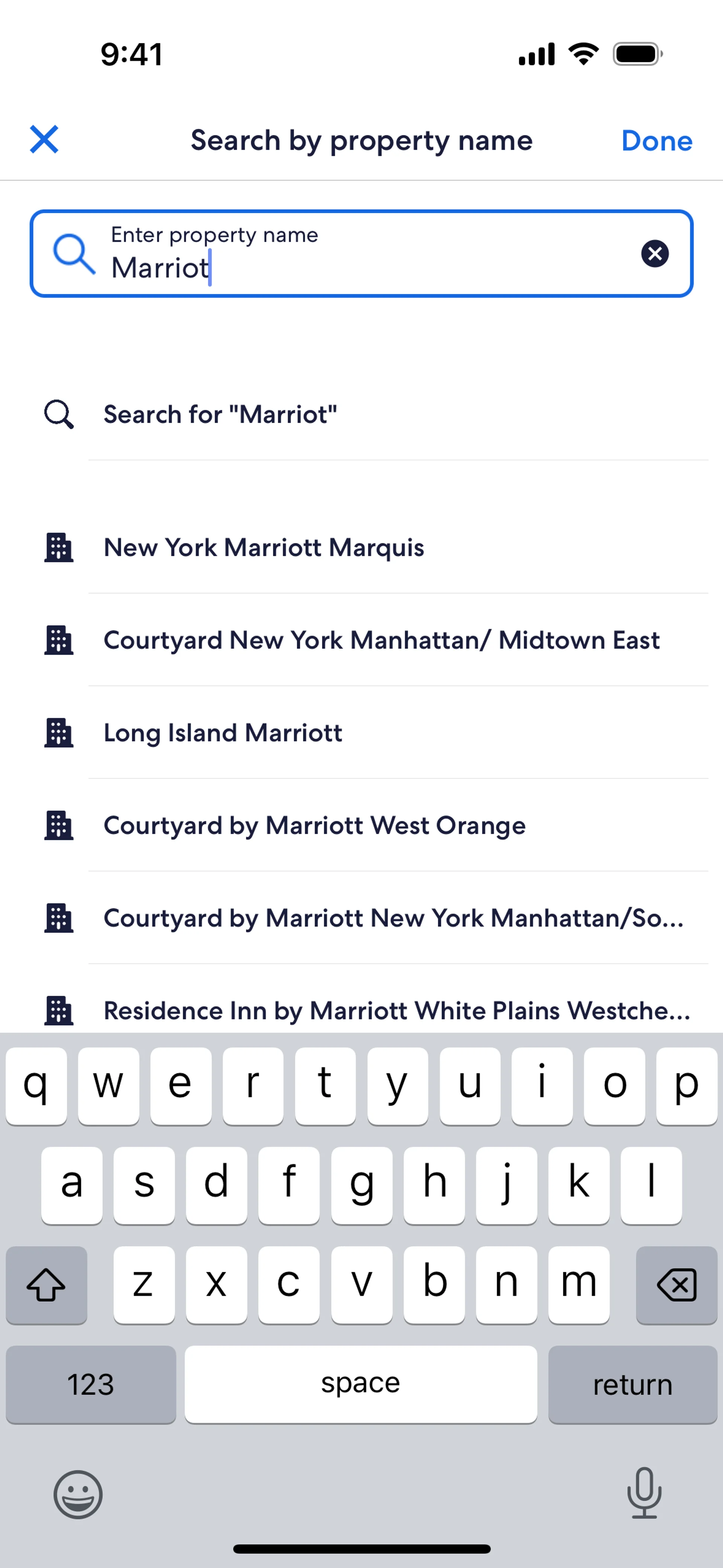The height and width of the screenshot is (1568, 723).
Task: Close the property search screen
Action: (x=44, y=140)
